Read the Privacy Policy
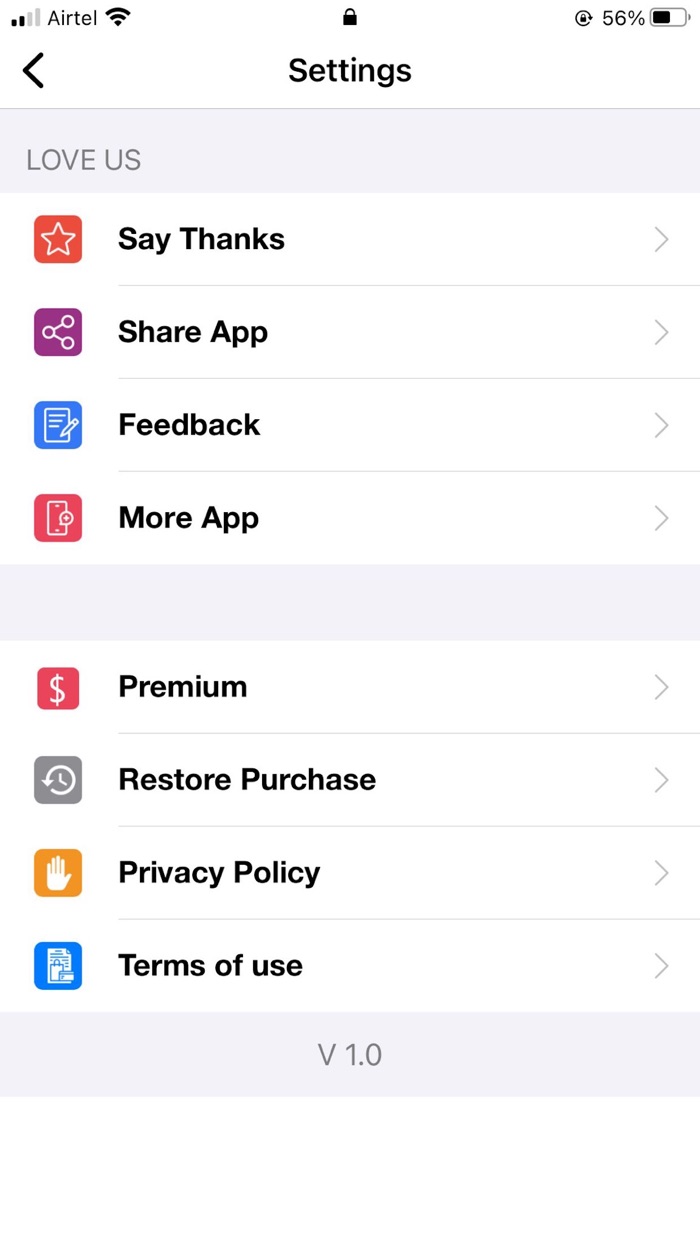Viewport: 700px width, 1244px height. pyautogui.click(x=350, y=873)
